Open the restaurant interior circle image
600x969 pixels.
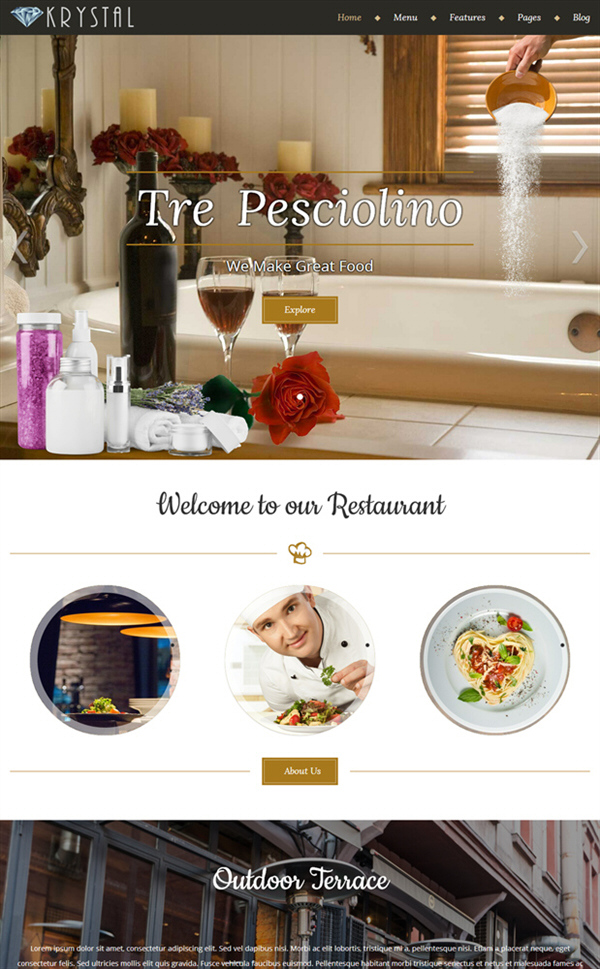(105, 660)
